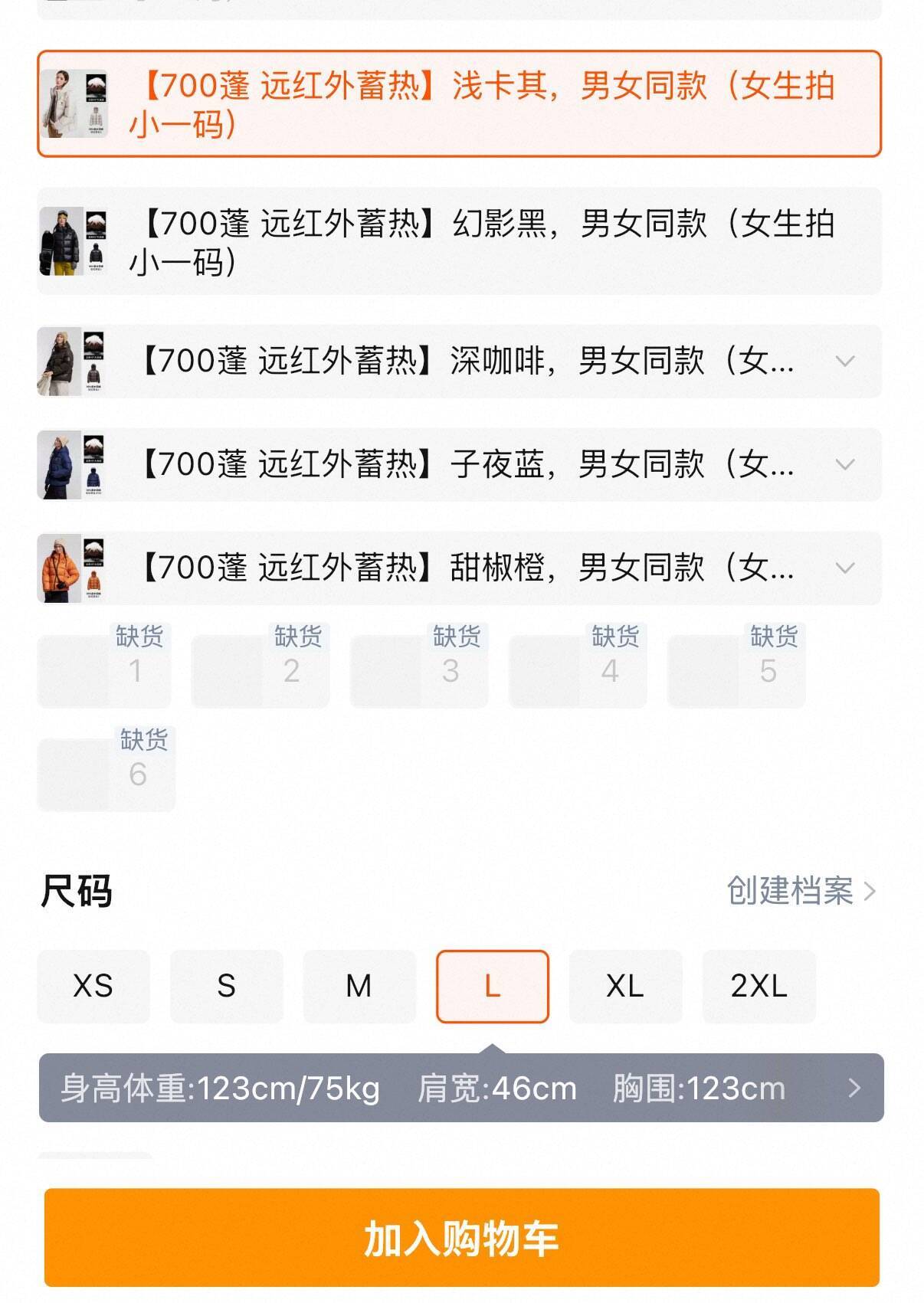Screen dimensions: 924x1303
Task: Select size XS
Action: click(x=93, y=986)
